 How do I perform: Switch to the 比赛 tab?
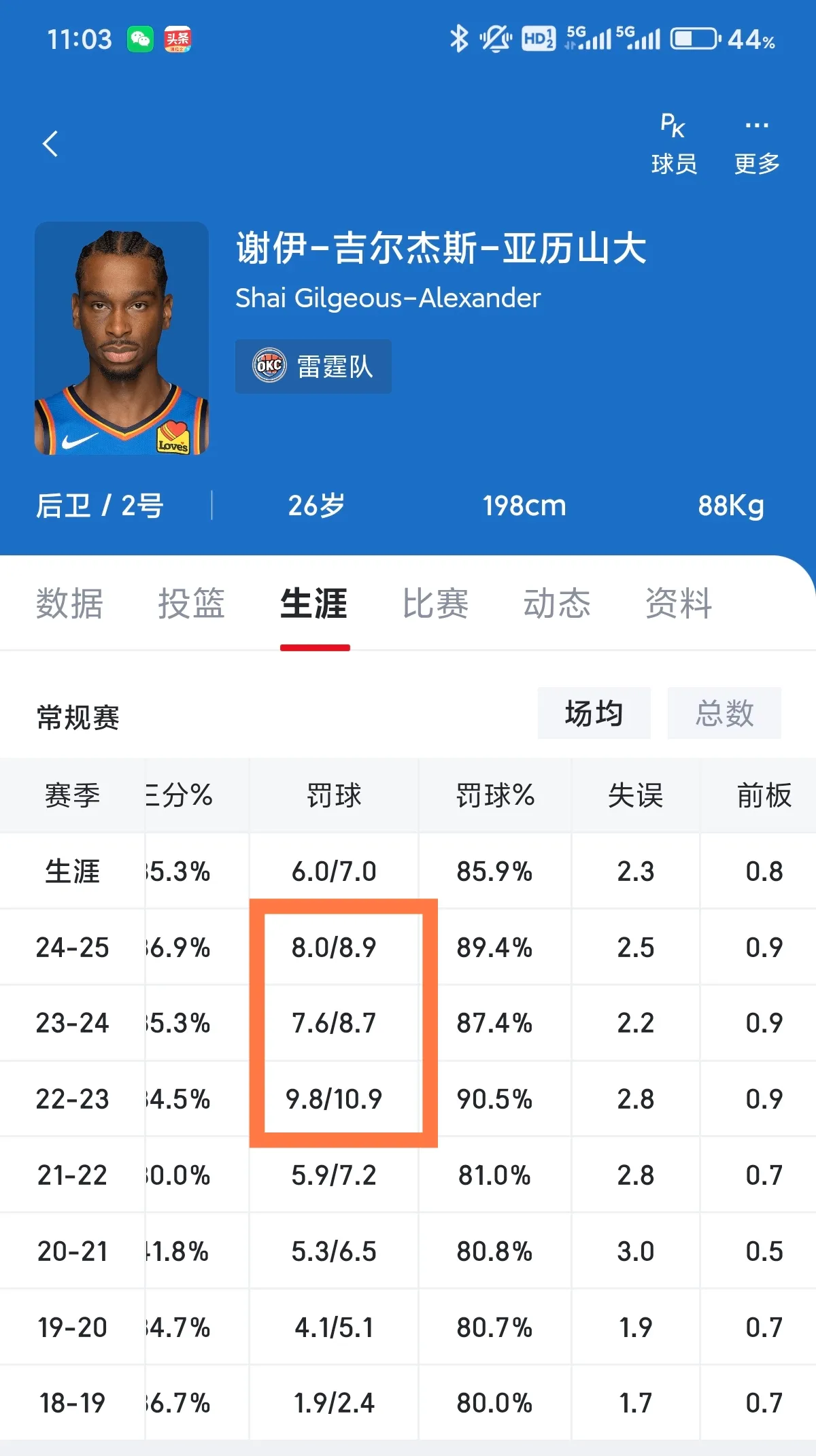point(435,603)
